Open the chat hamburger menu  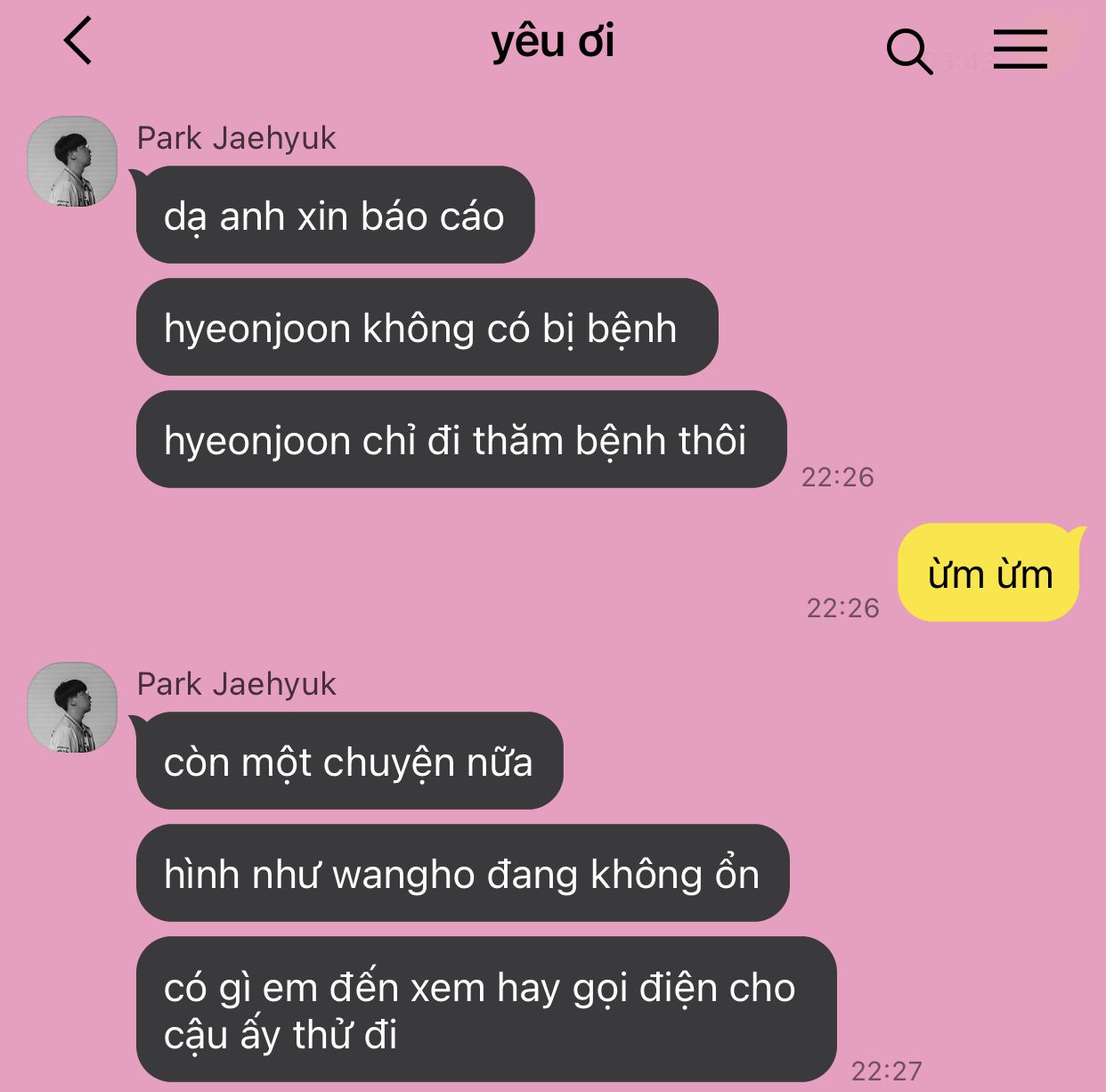[1020, 49]
